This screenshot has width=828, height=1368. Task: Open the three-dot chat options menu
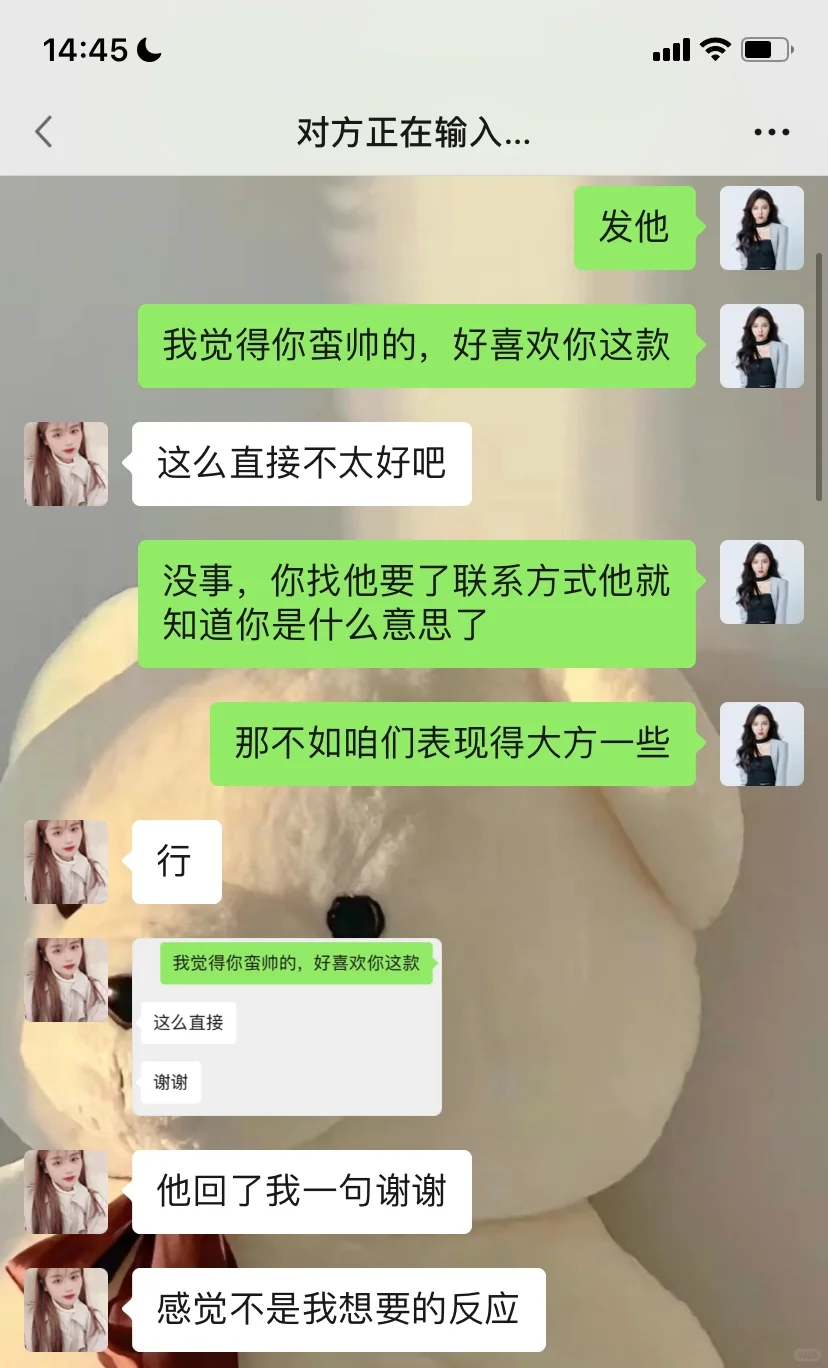coord(772,132)
